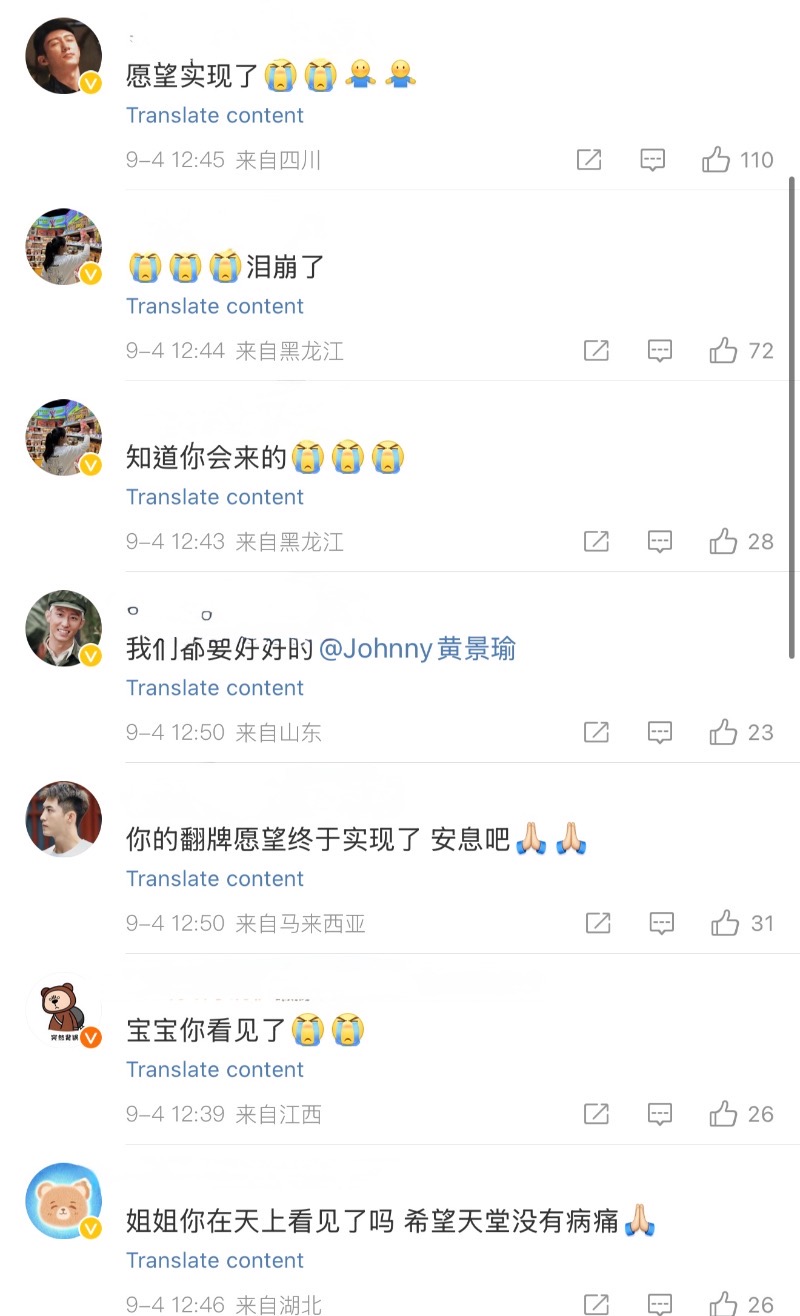
Task: Translate the comment "你的翻牌愿望终于实现了"
Action: 215,879
